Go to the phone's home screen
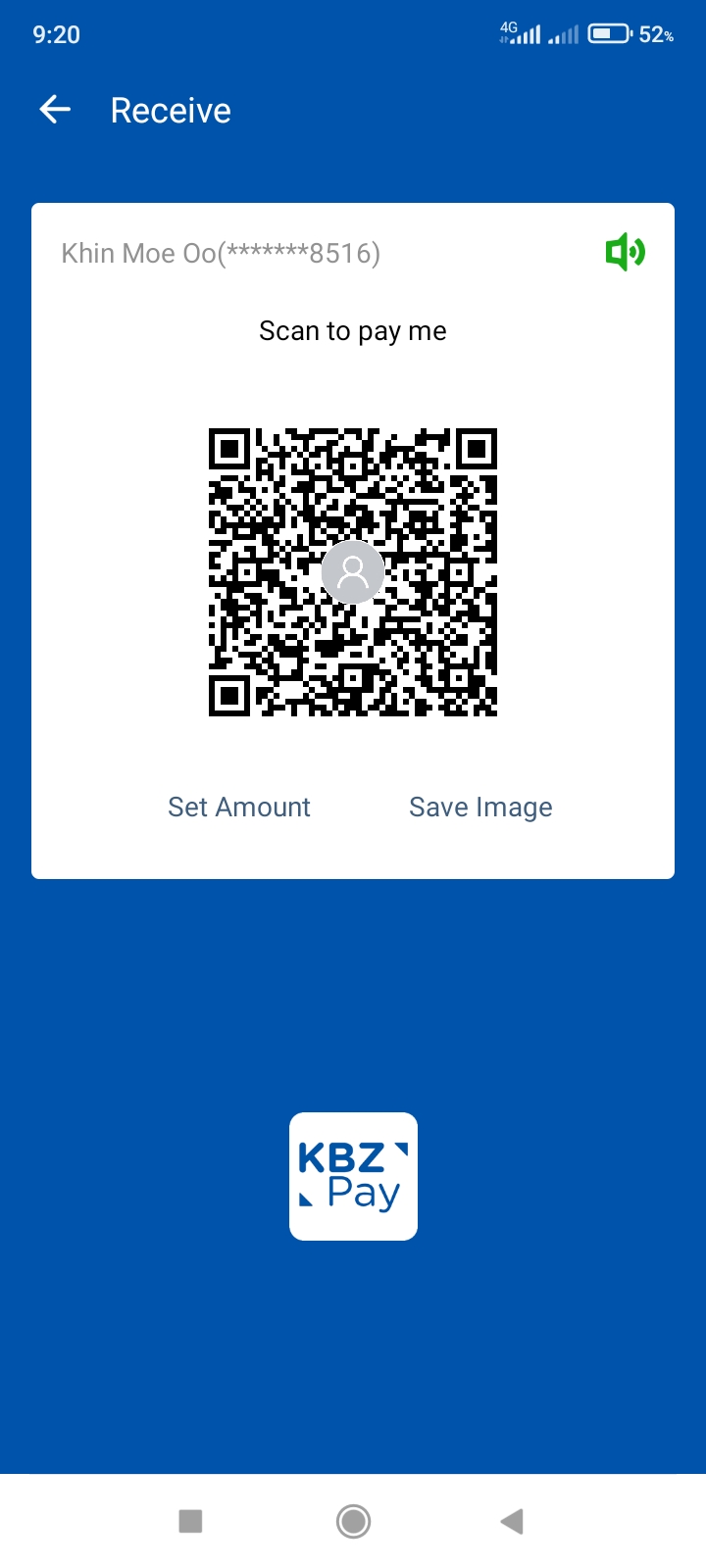 [x=353, y=1521]
